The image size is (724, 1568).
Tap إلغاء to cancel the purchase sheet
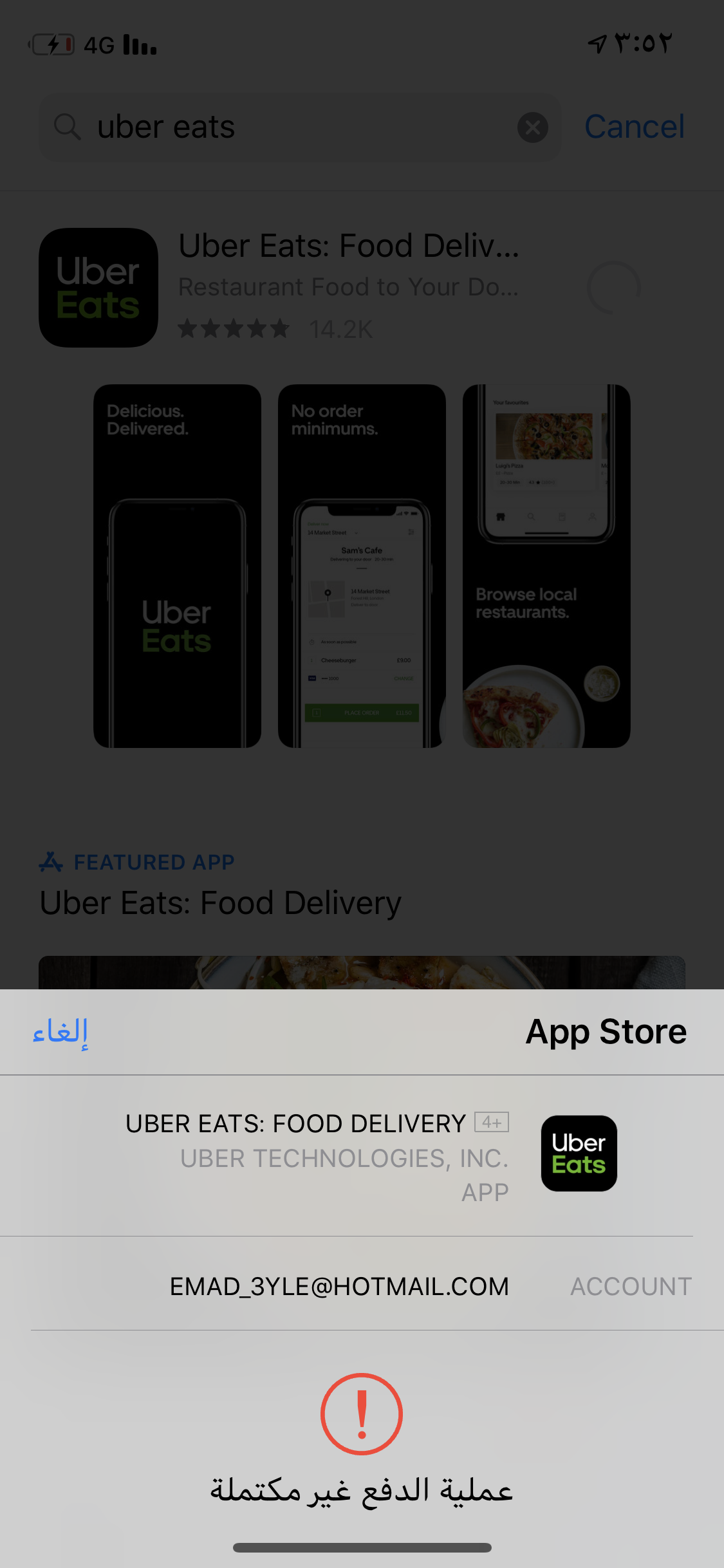point(60,1032)
